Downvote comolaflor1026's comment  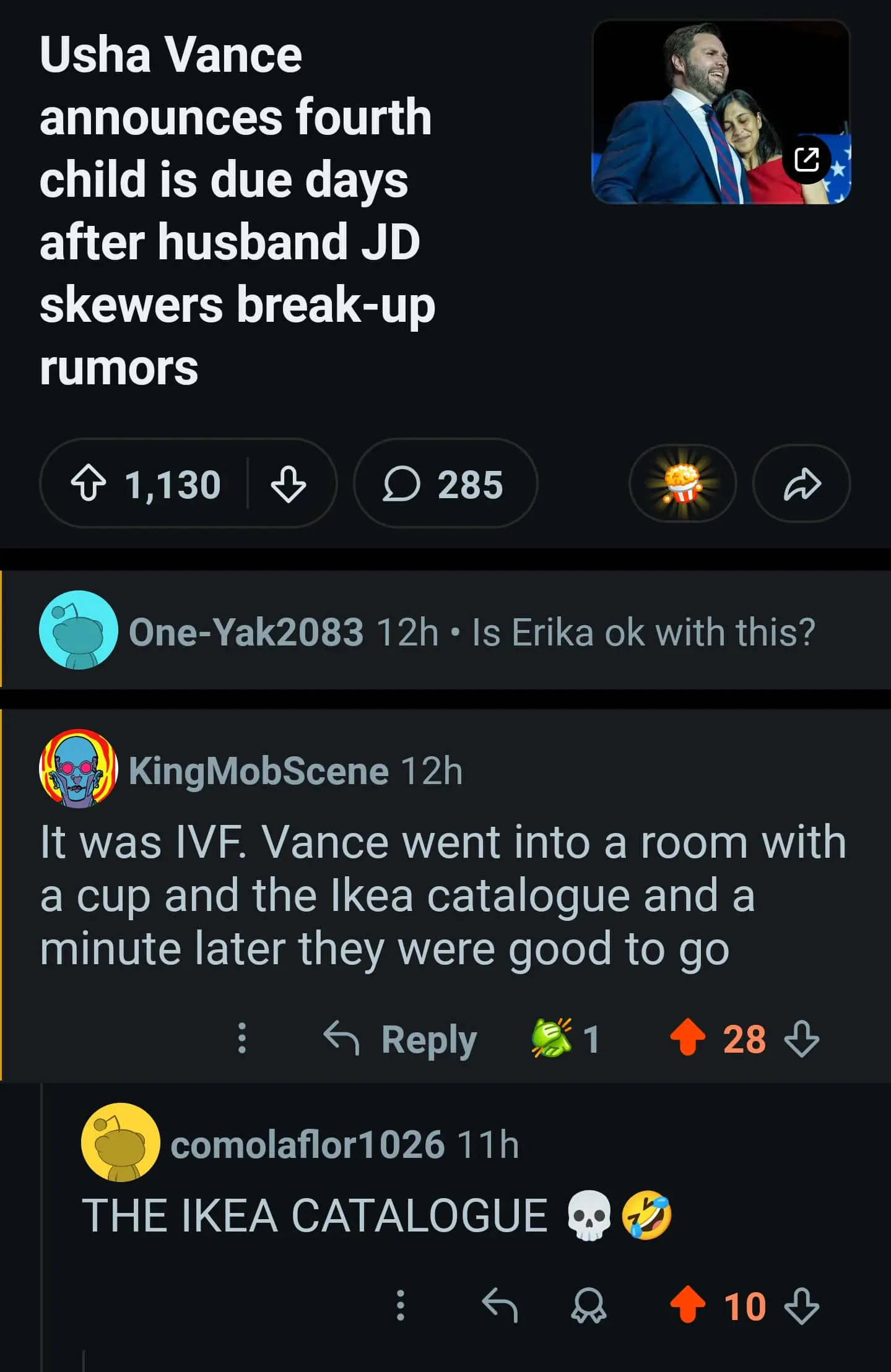point(801,1306)
